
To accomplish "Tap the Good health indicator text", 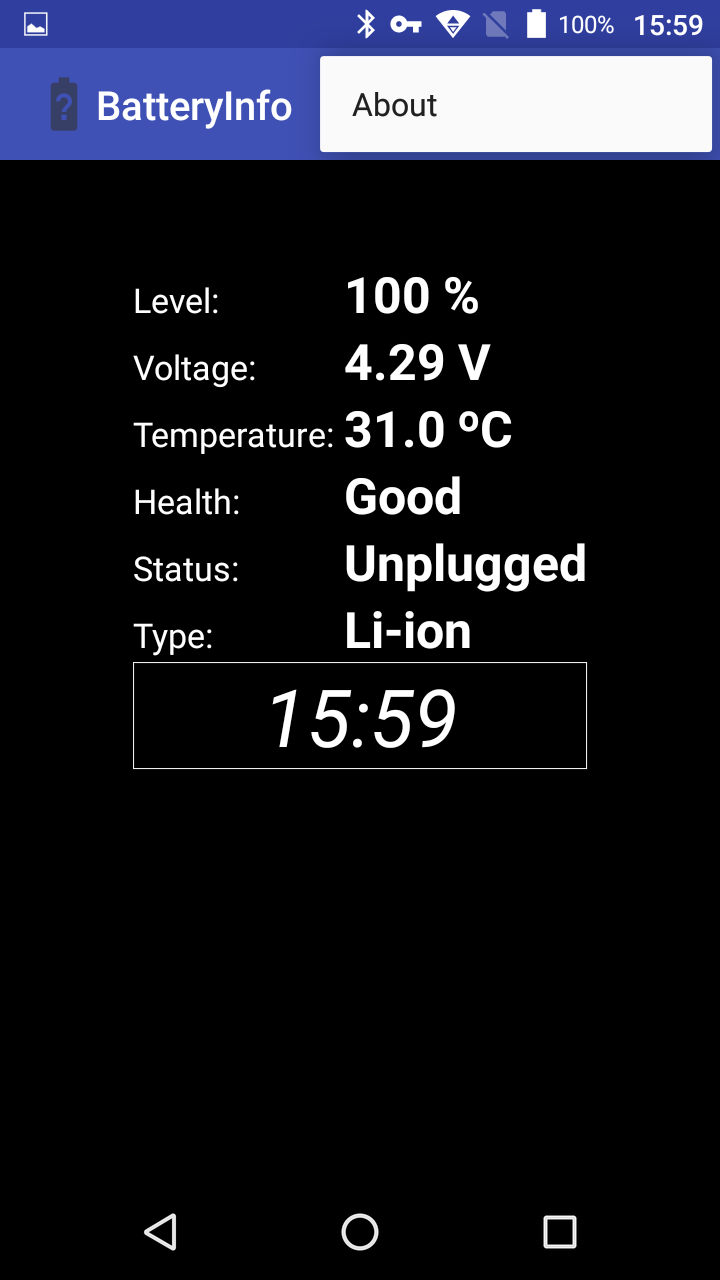I will point(401,497).
